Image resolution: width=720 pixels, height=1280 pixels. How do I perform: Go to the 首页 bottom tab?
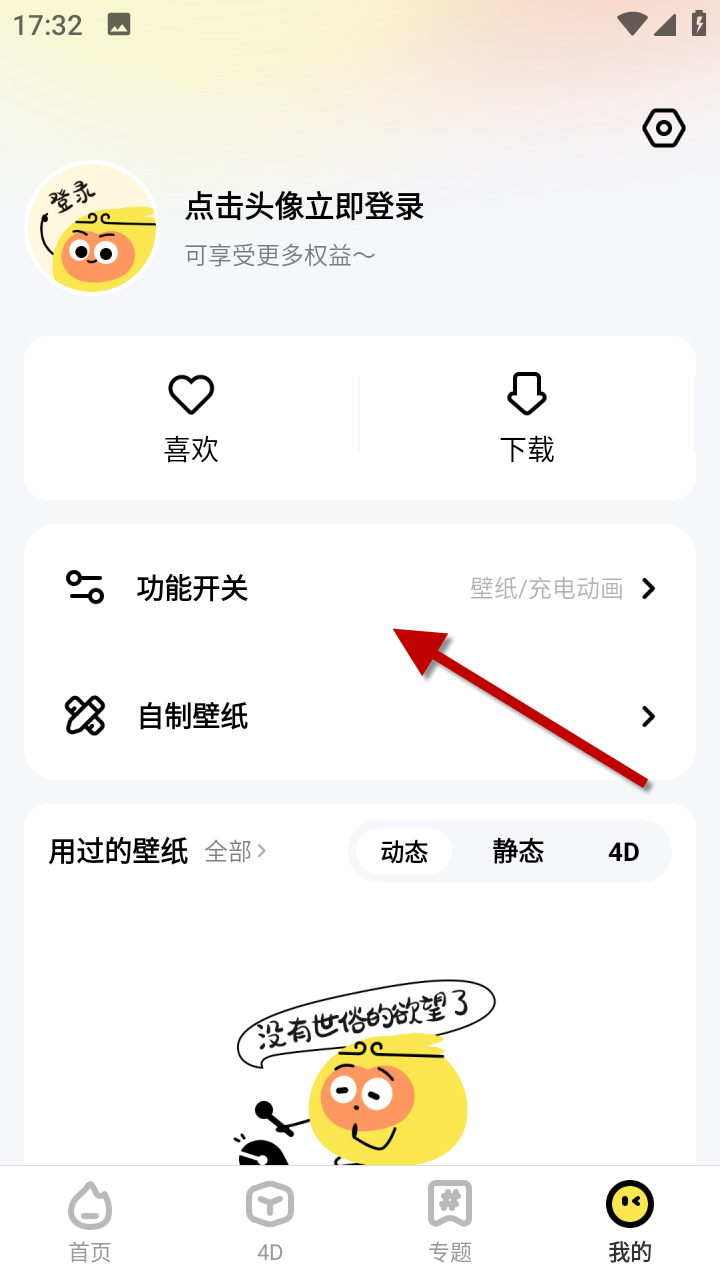(x=90, y=1222)
